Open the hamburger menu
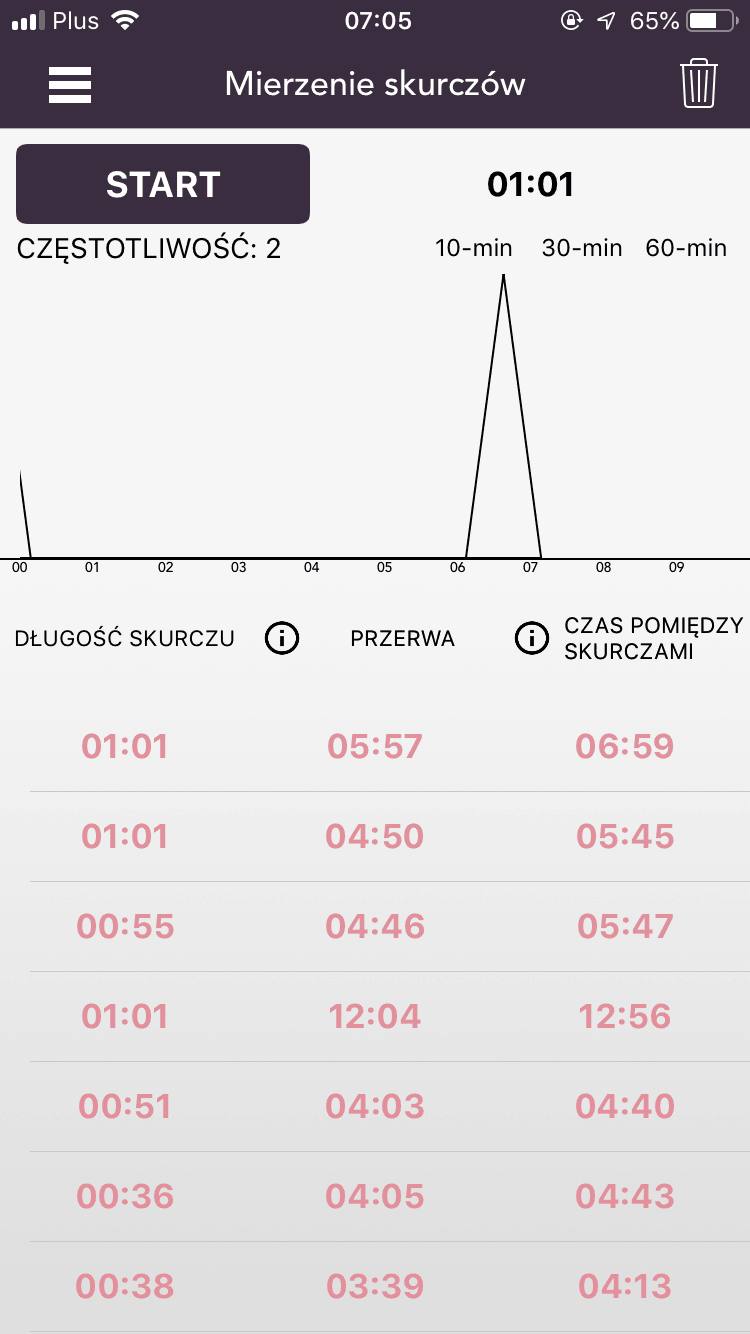This screenshot has height=1334, width=750. click(x=70, y=84)
